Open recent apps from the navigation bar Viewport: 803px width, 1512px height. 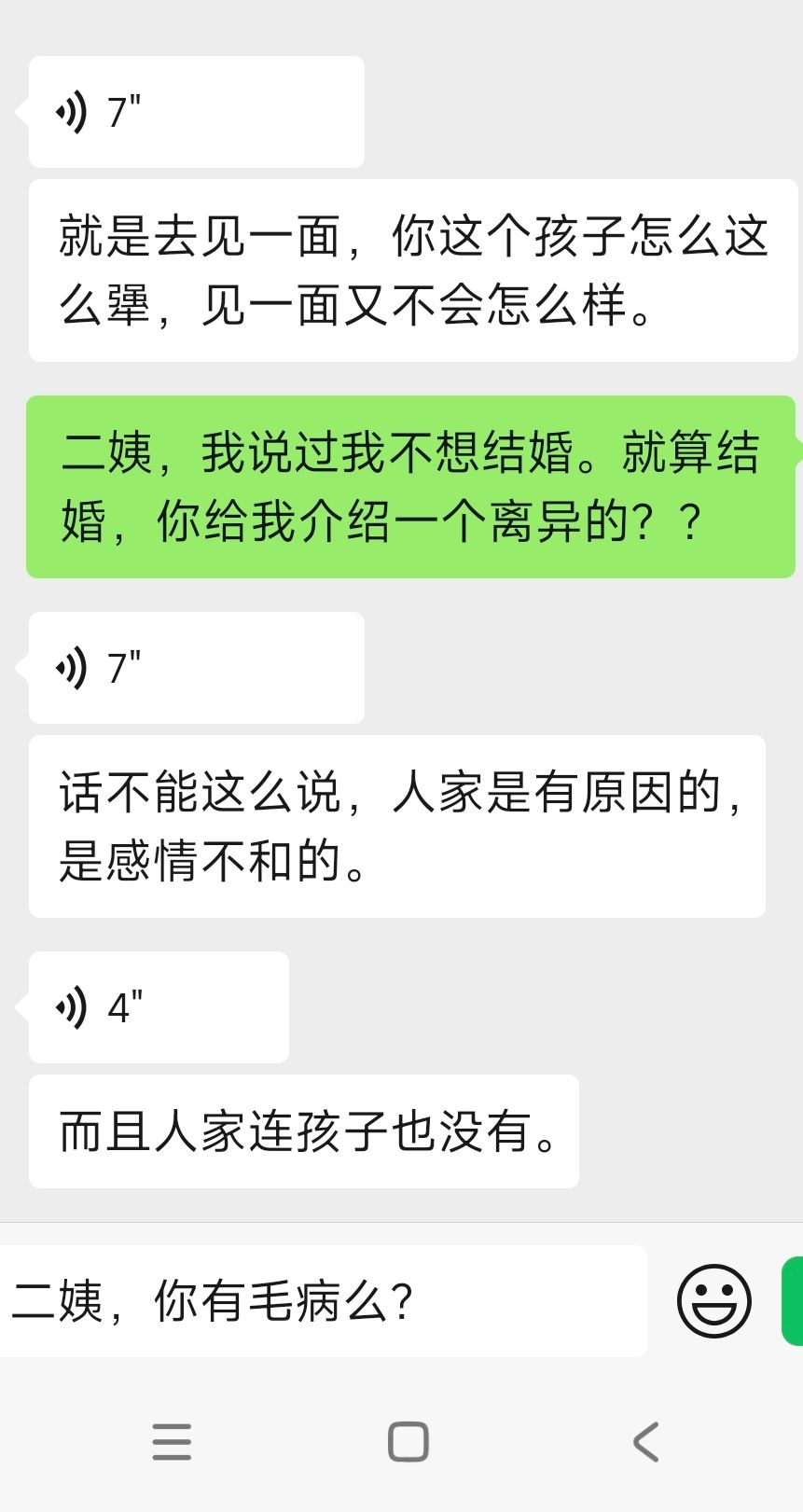coord(172,1442)
